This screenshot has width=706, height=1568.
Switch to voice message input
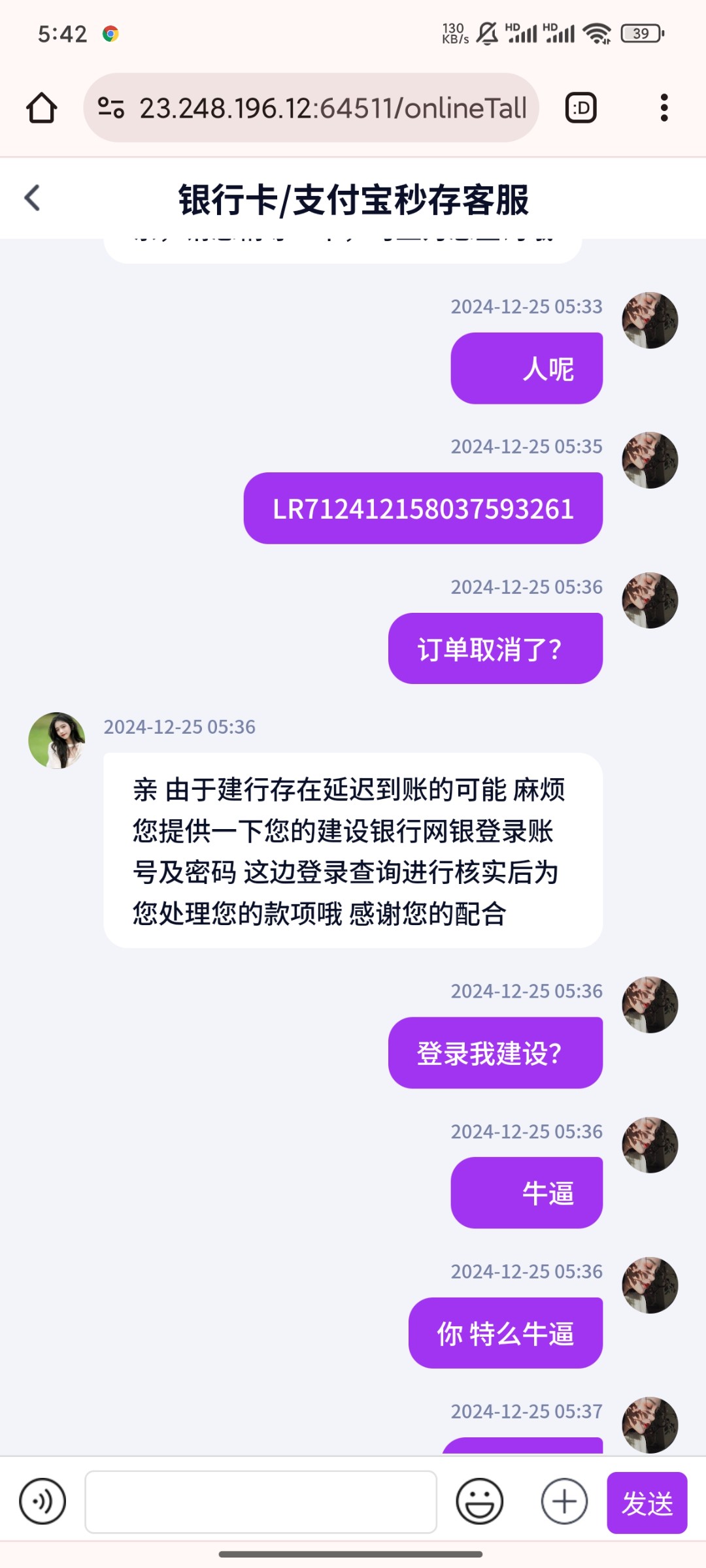tap(42, 1501)
